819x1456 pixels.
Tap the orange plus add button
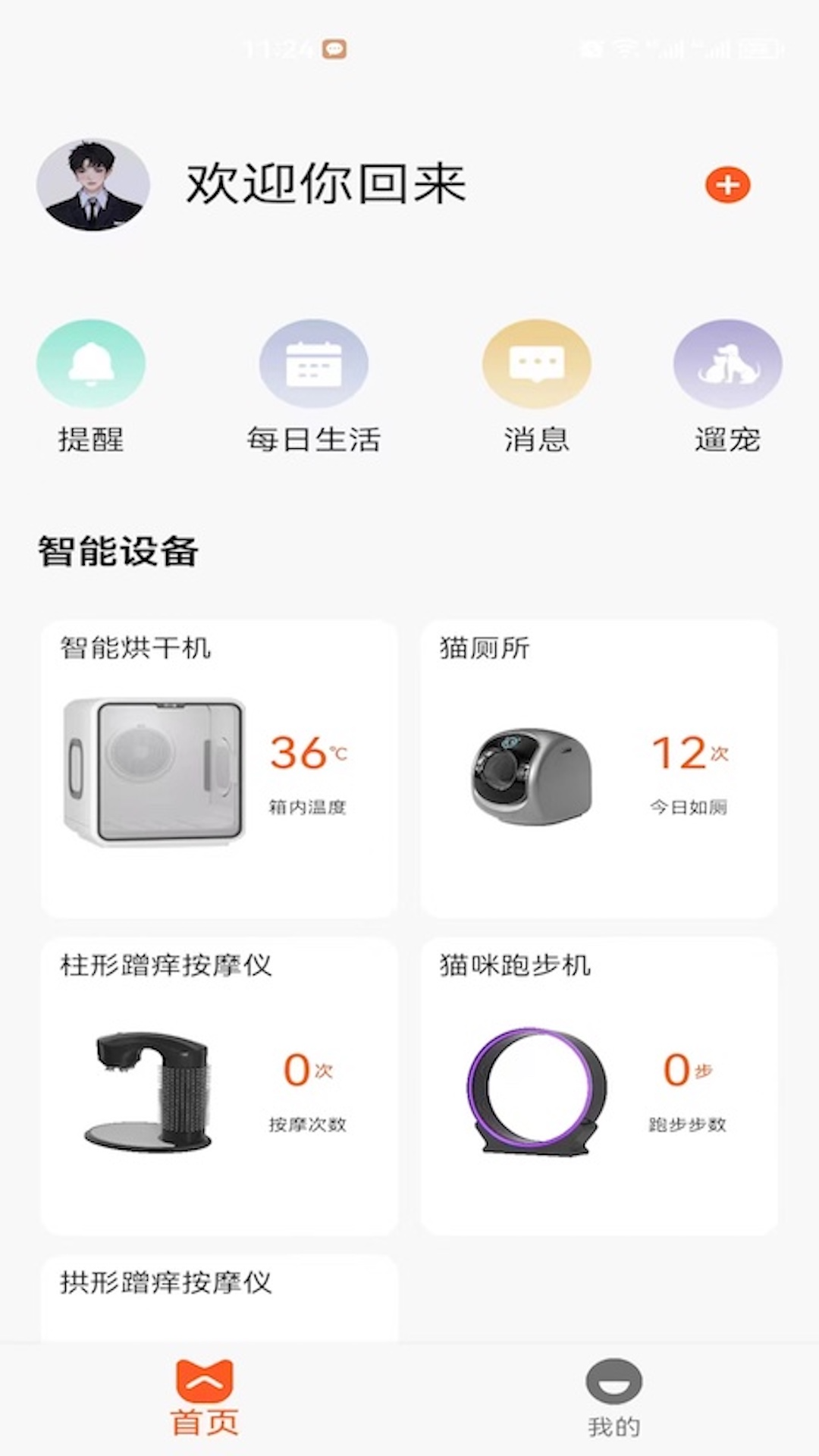(727, 185)
